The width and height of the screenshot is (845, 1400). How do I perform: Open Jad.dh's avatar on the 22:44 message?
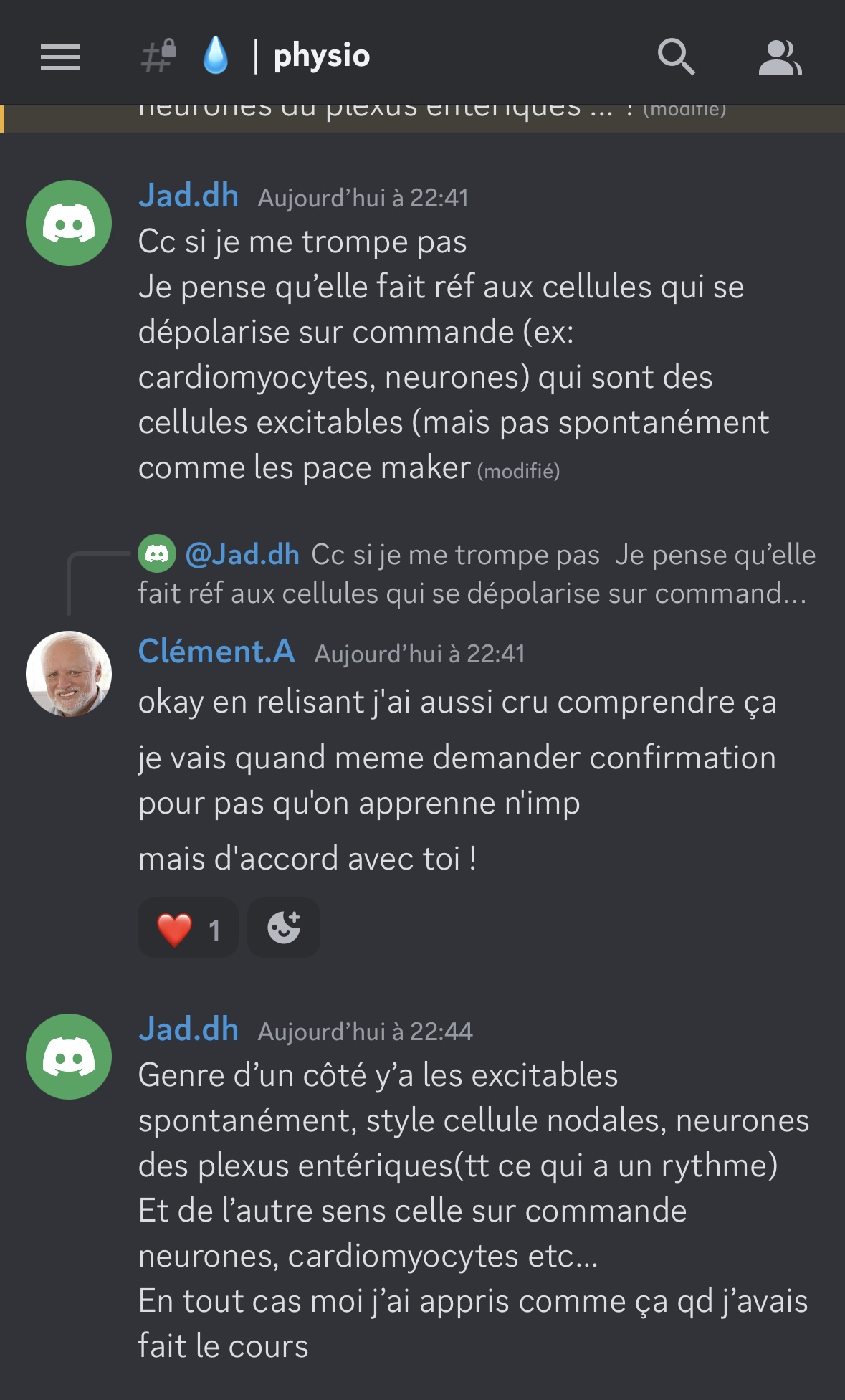pos(69,1057)
